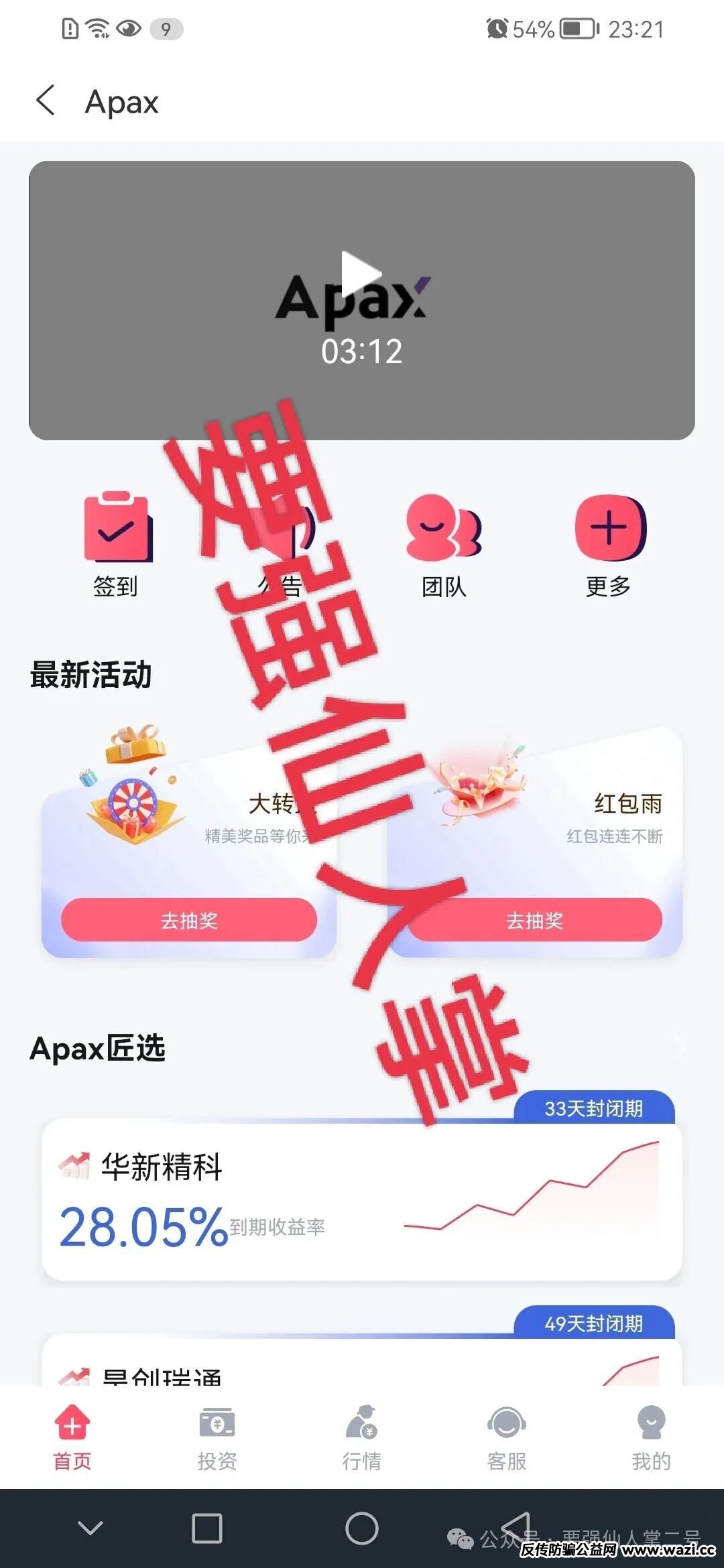Open recent apps with the square button

[206, 1528]
